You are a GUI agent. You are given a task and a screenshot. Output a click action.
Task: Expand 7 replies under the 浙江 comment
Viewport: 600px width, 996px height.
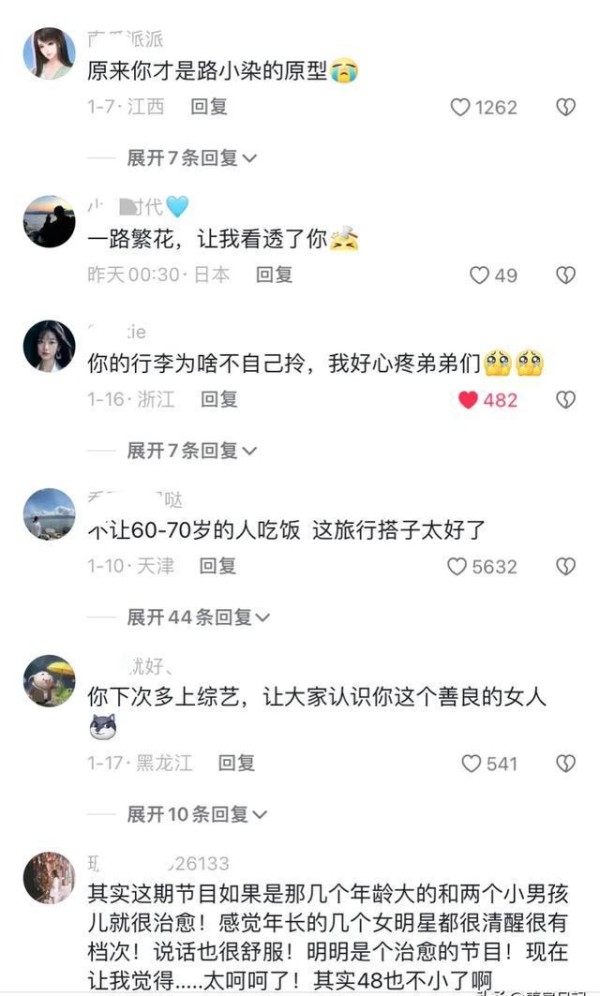192,450
